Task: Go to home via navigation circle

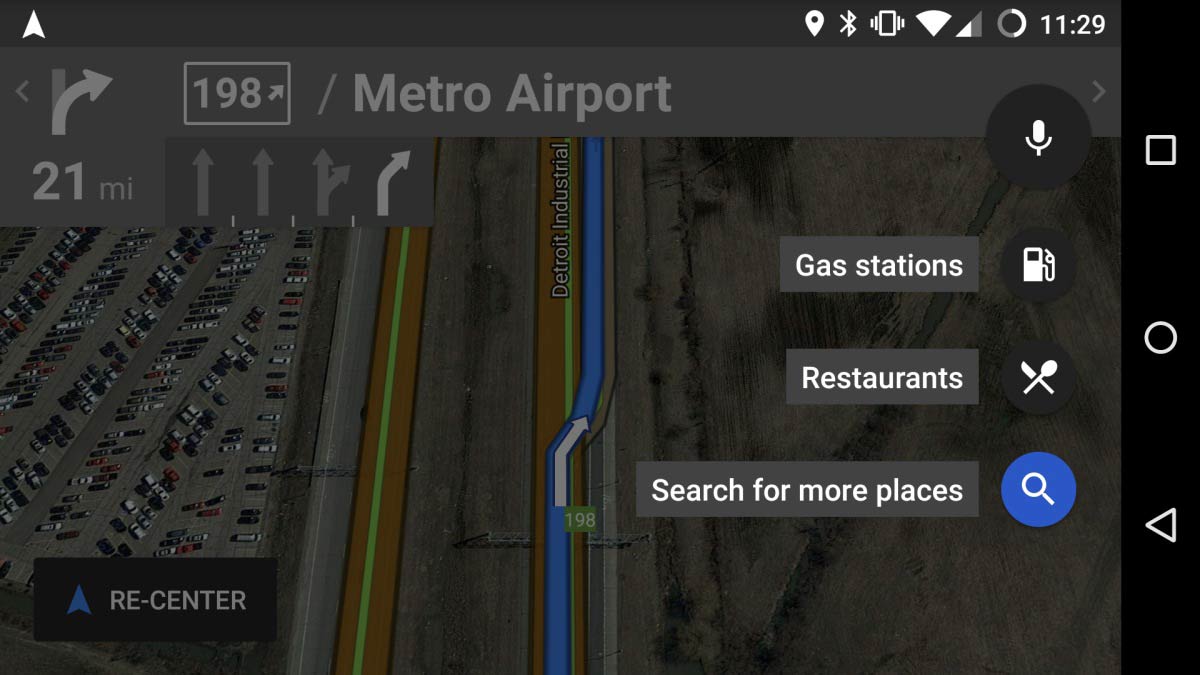Action: click(x=1160, y=338)
